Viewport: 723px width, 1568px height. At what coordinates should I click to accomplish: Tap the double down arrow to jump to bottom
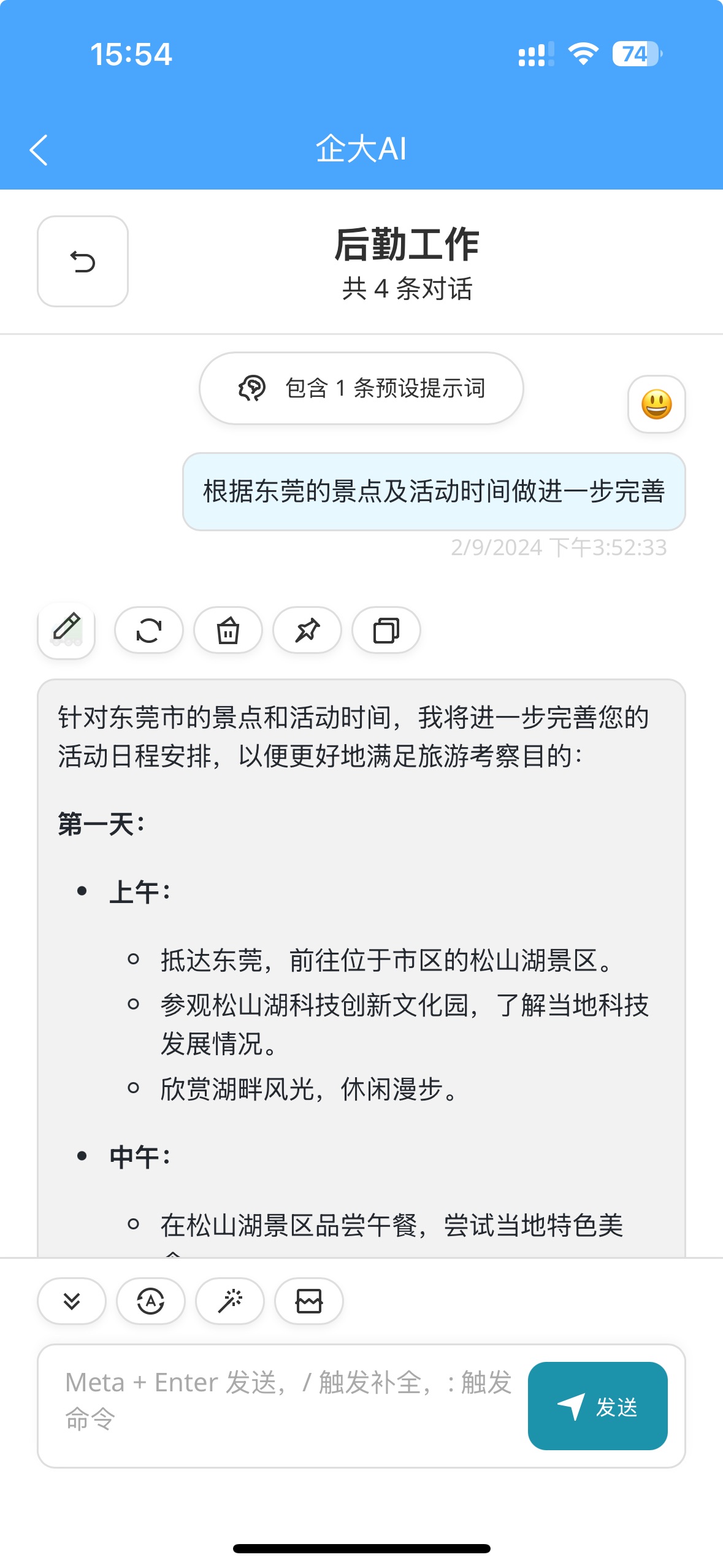pos(72,1301)
